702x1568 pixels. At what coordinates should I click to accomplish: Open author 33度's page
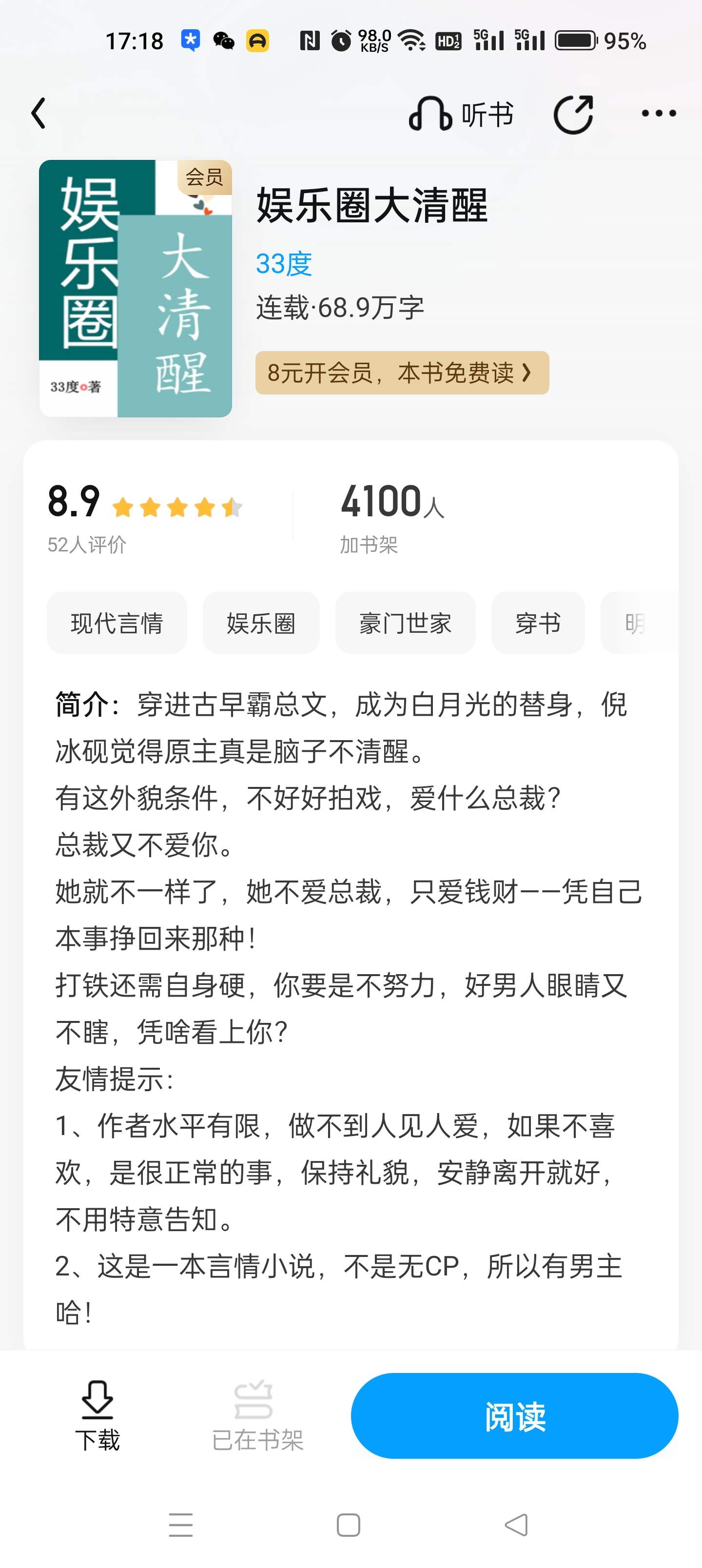[284, 264]
